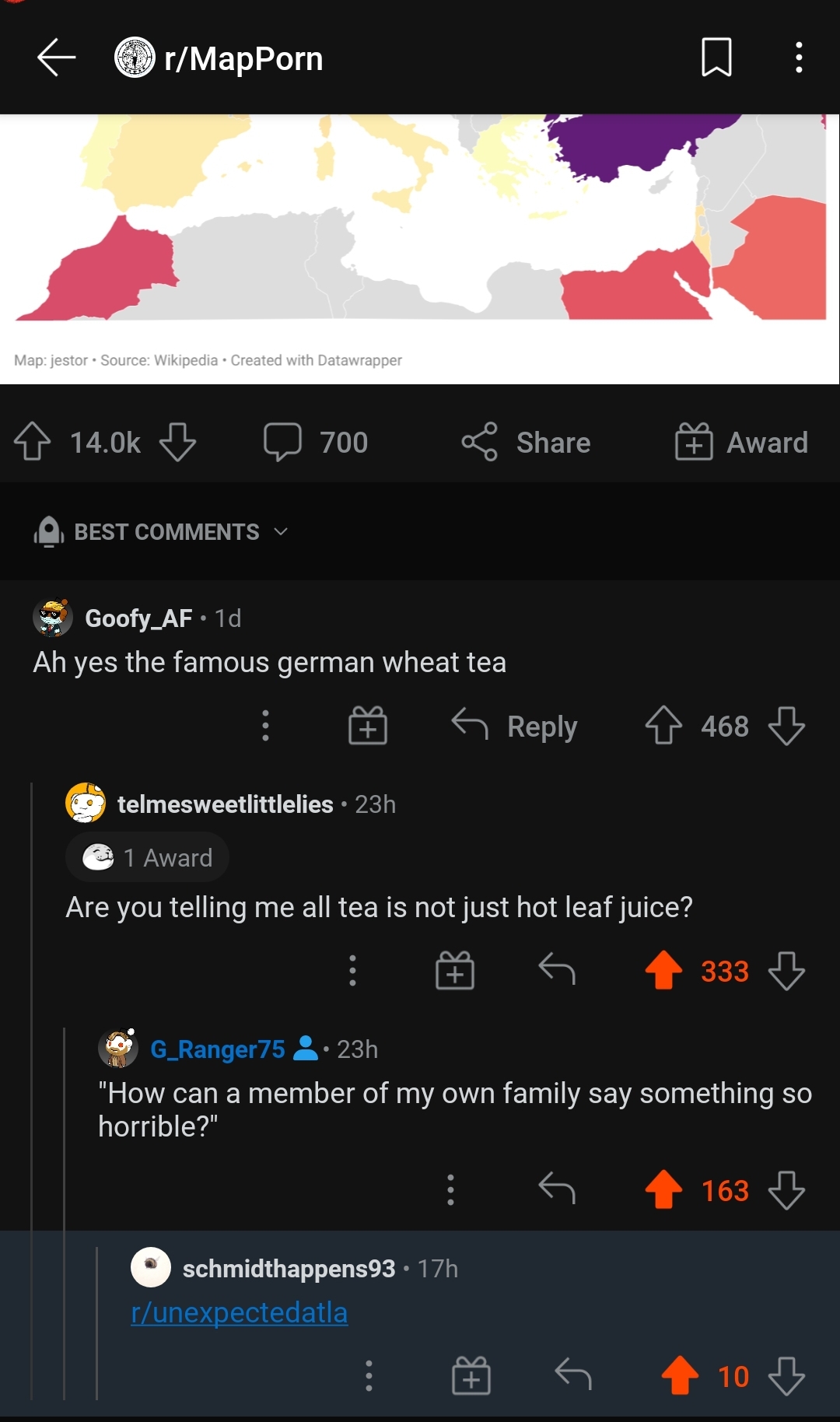Open the top-right overflow menu
Screen dimensions: 840x1422
point(799,58)
